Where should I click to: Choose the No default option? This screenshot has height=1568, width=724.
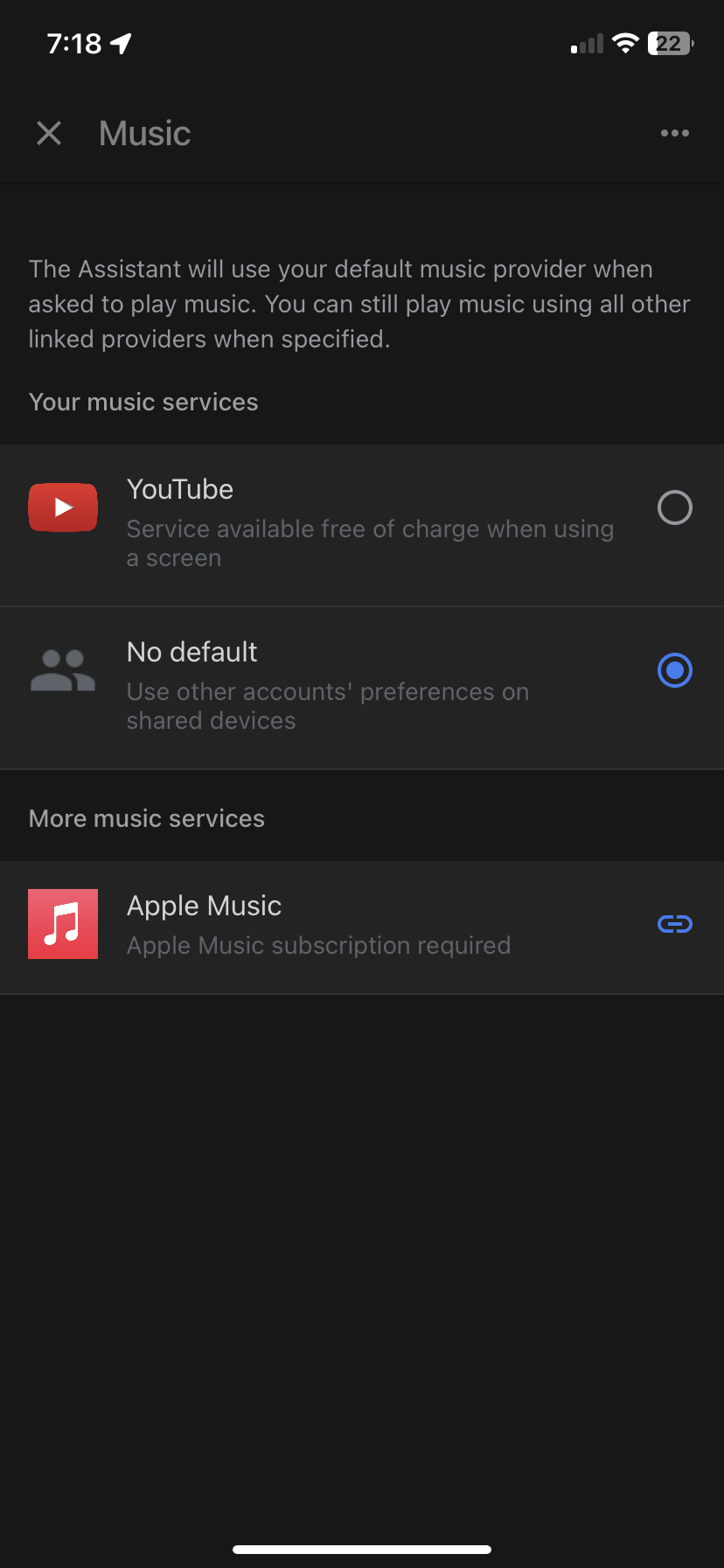pyautogui.click(x=674, y=671)
